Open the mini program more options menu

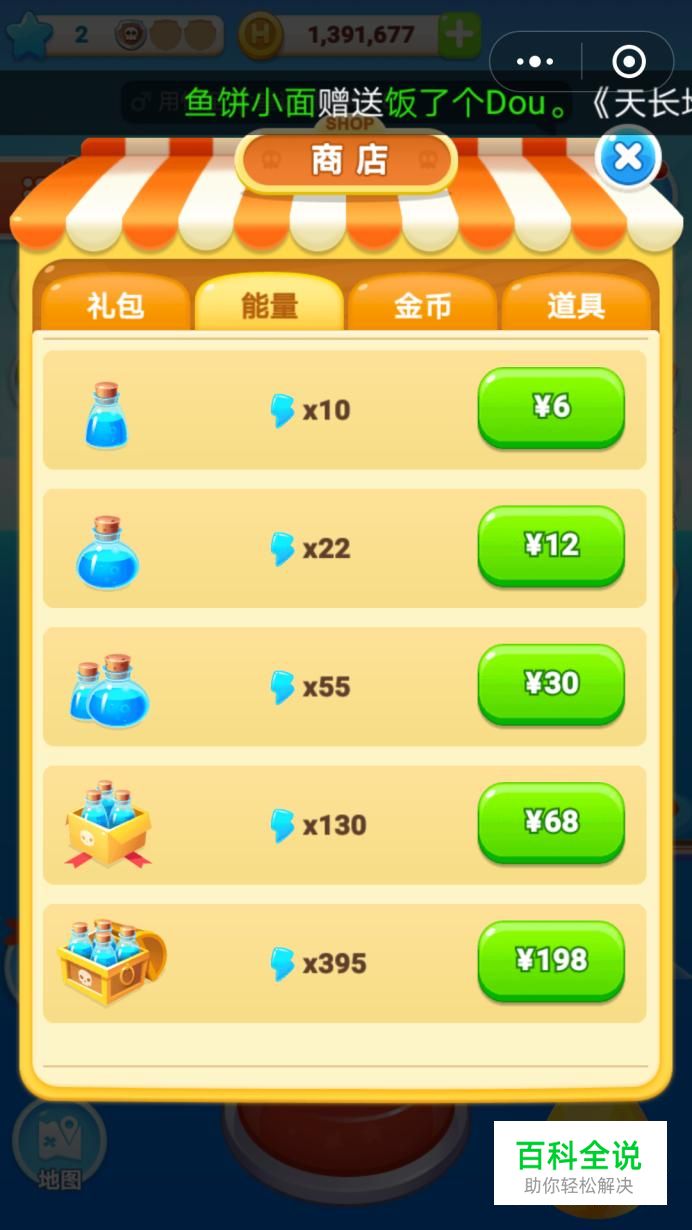pos(535,62)
